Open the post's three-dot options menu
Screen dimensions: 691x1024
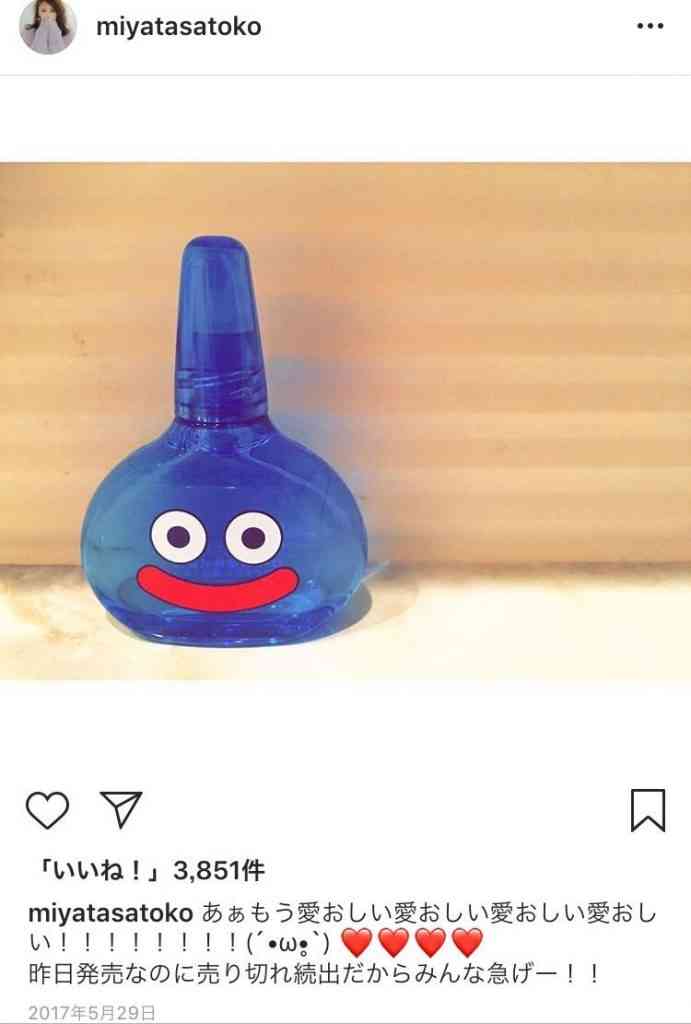pos(650,27)
